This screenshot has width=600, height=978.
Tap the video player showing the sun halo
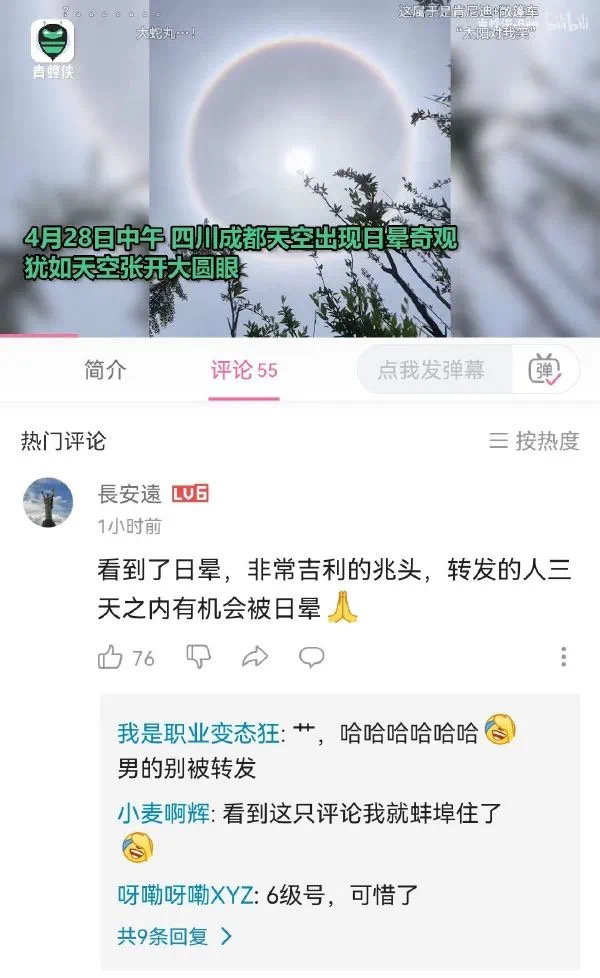tap(300, 168)
